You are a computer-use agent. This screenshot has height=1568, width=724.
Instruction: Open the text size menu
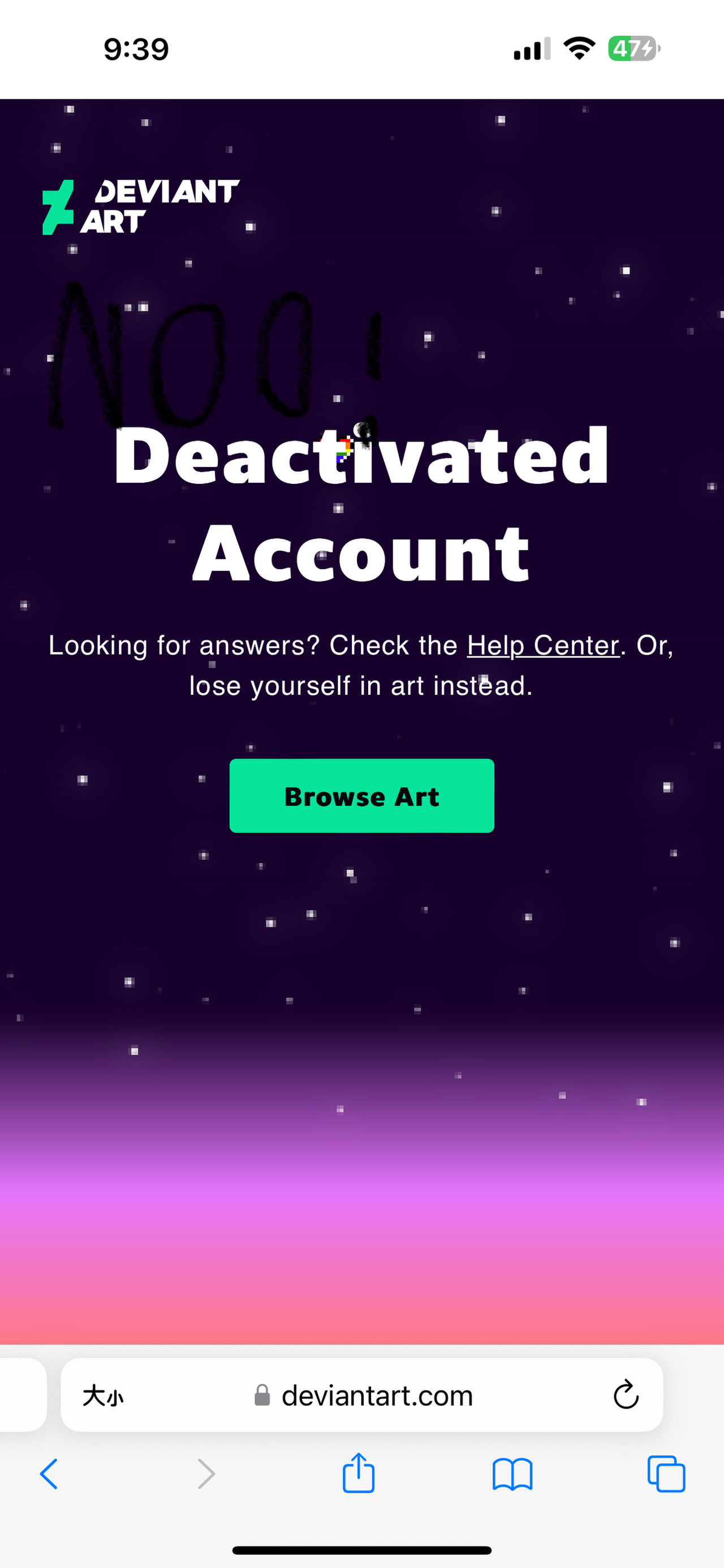click(x=103, y=1395)
